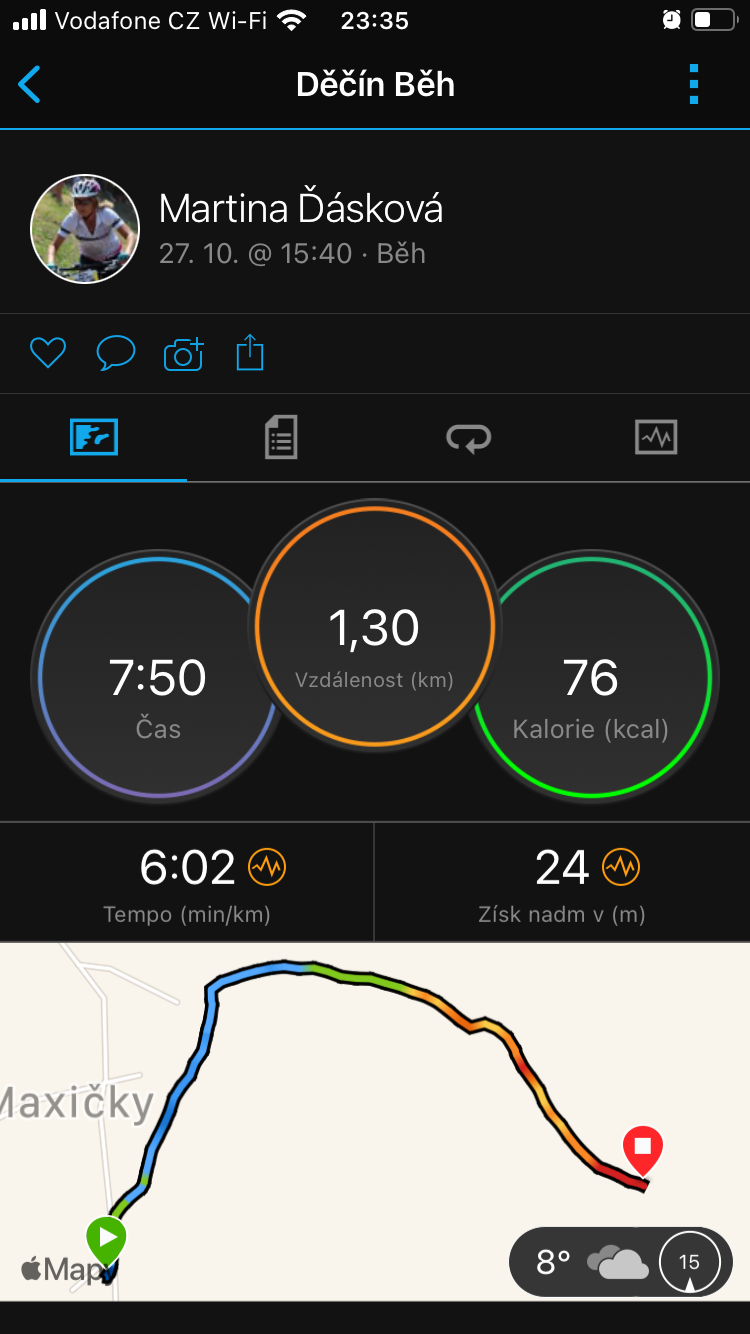Open comments with the speech bubble icon
Viewport: 750px width, 1334px height.
point(115,353)
